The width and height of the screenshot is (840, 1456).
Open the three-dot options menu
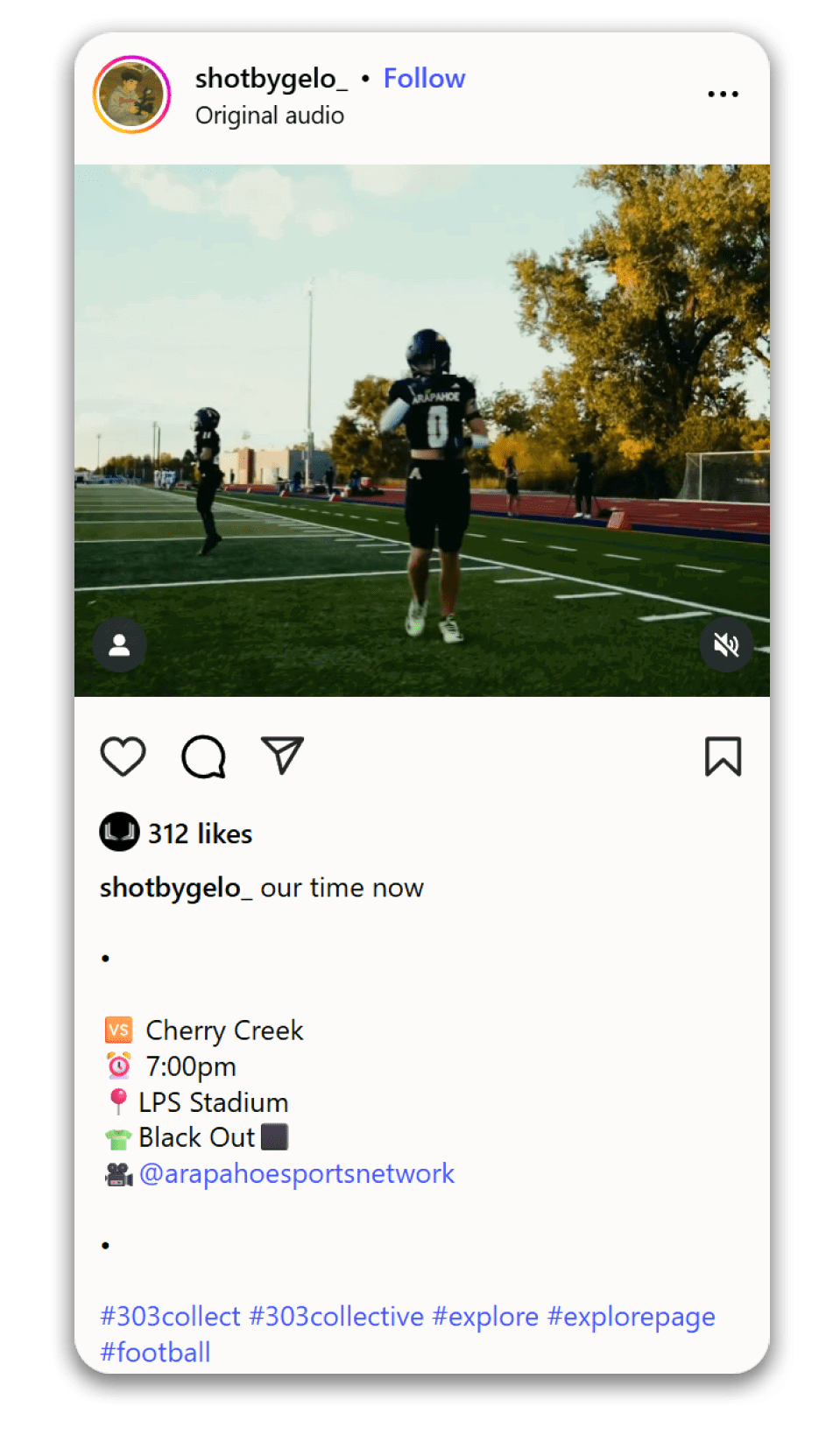pos(723,94)
